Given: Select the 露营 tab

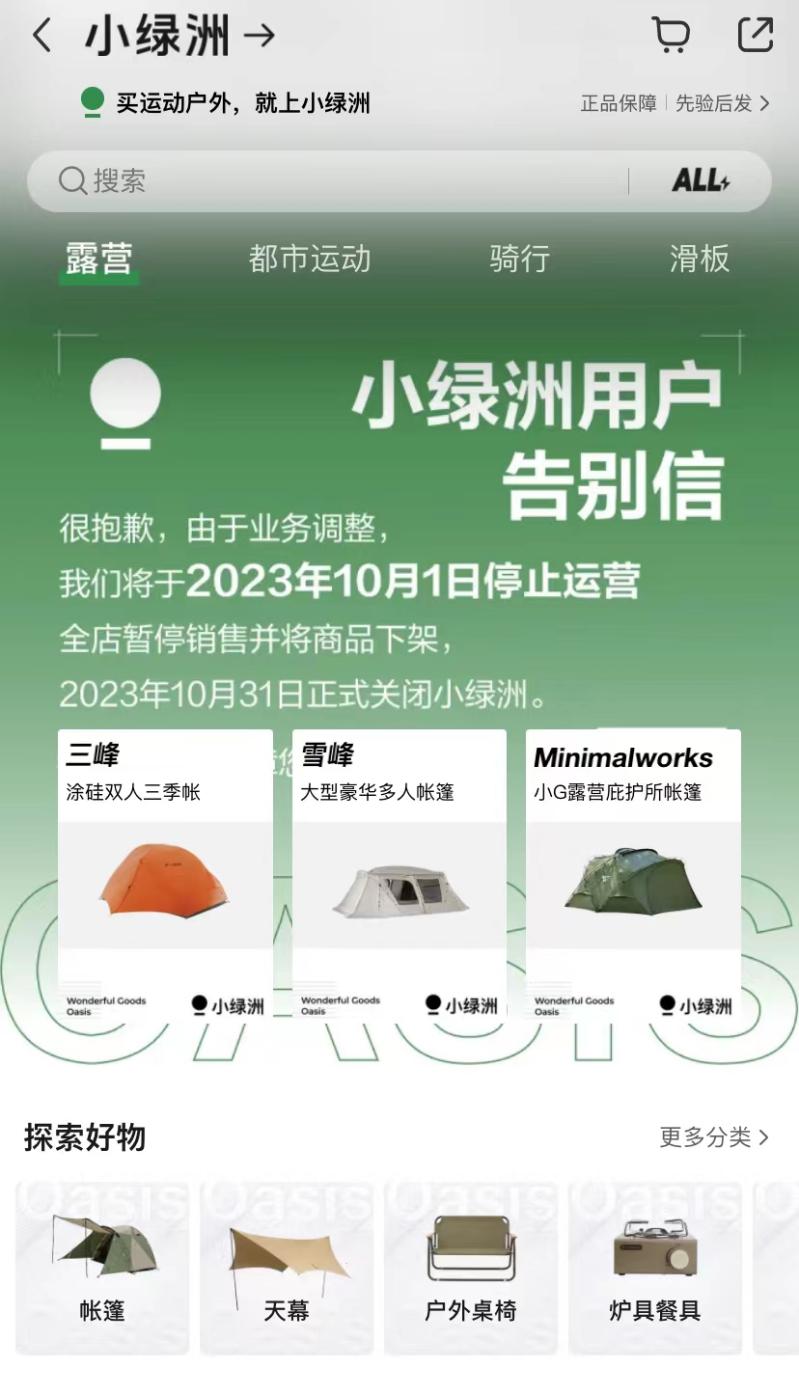Looking at the screenshot, I should click(x=99, y=259).
